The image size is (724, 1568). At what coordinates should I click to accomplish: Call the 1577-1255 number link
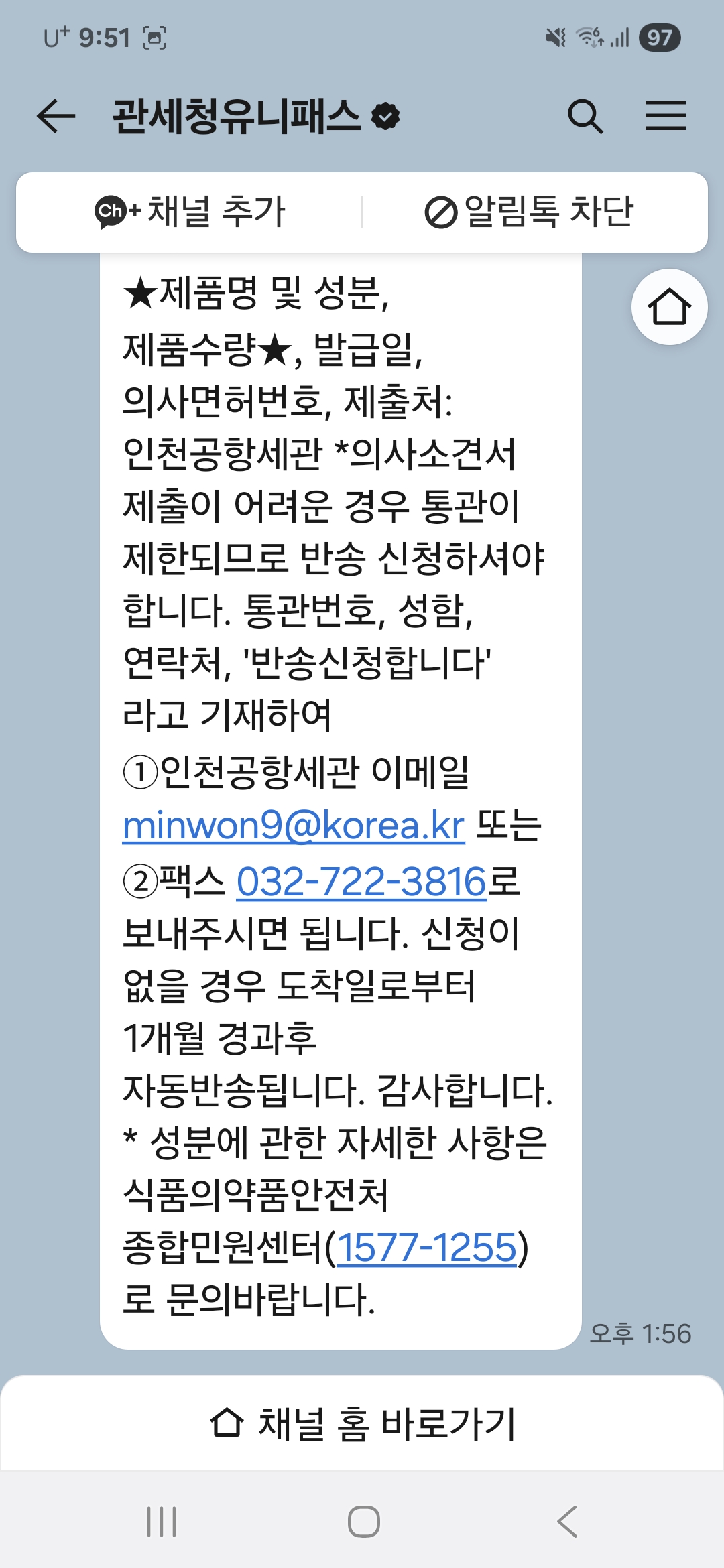(426, 1248)
